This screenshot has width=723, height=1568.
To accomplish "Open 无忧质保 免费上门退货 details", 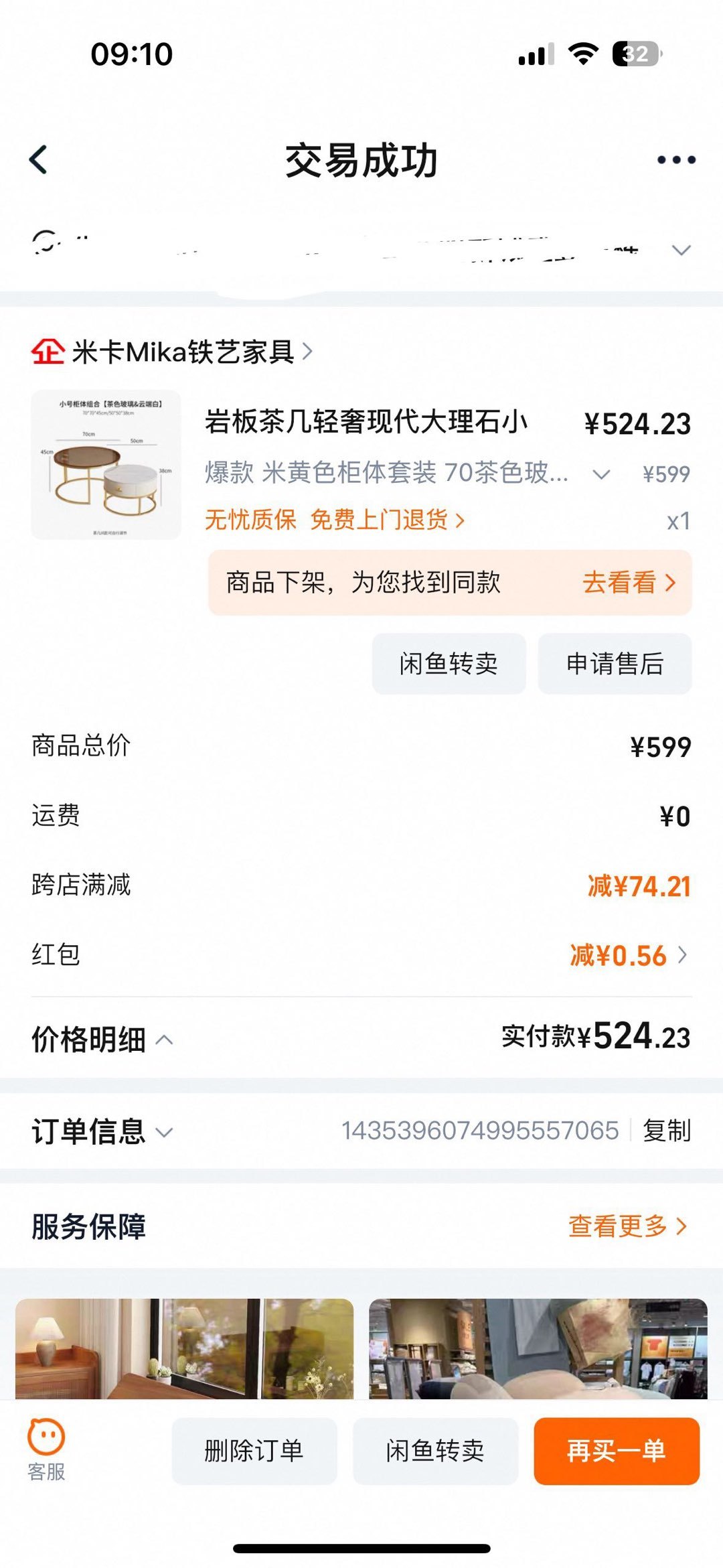I will click(334, 520).
